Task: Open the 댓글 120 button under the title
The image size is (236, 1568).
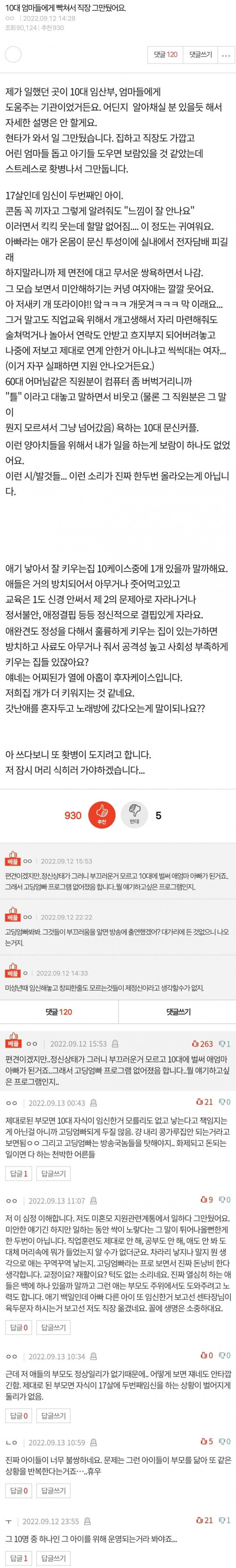Action: click(165, 55)
